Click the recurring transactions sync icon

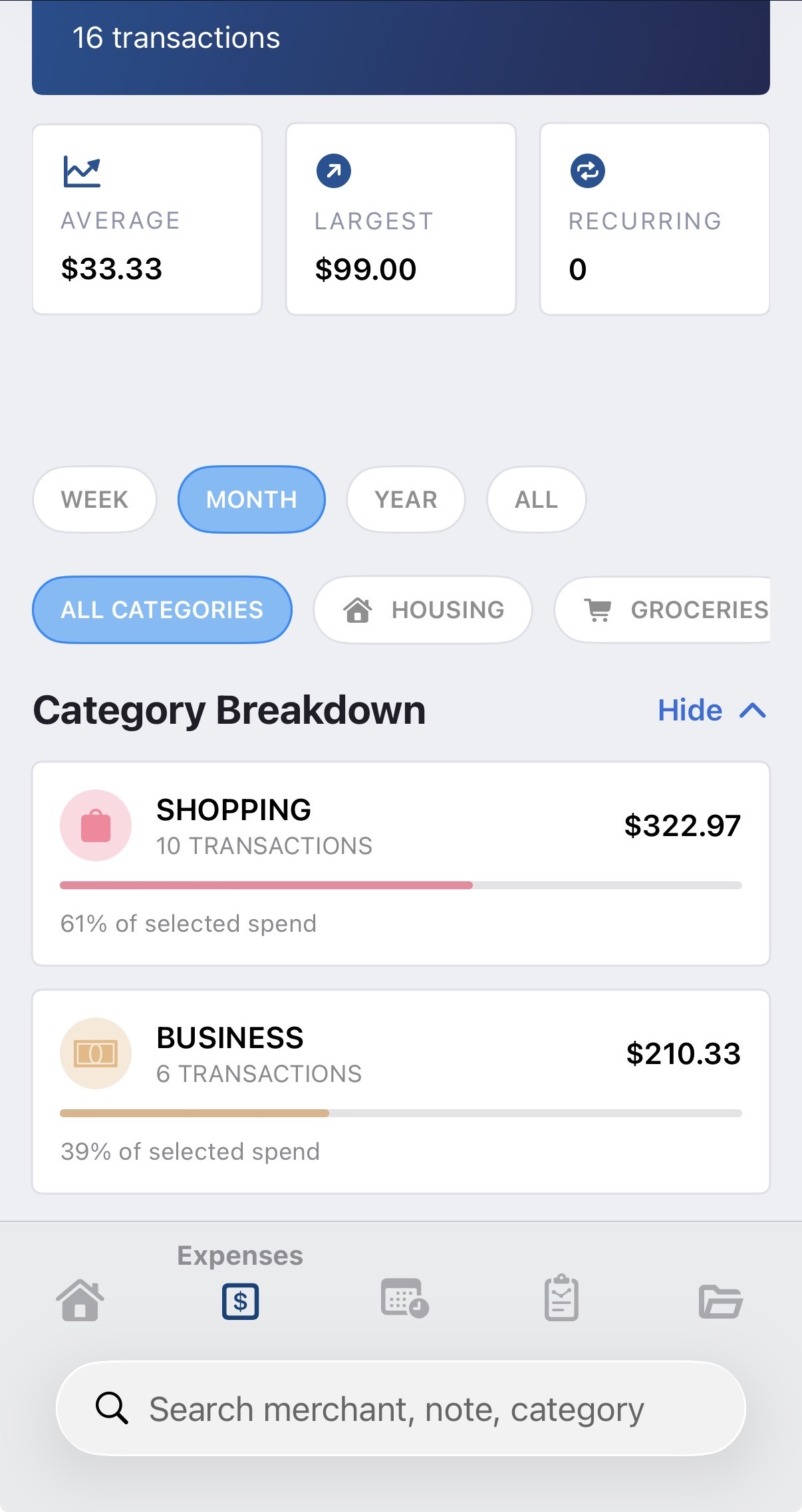587,171
